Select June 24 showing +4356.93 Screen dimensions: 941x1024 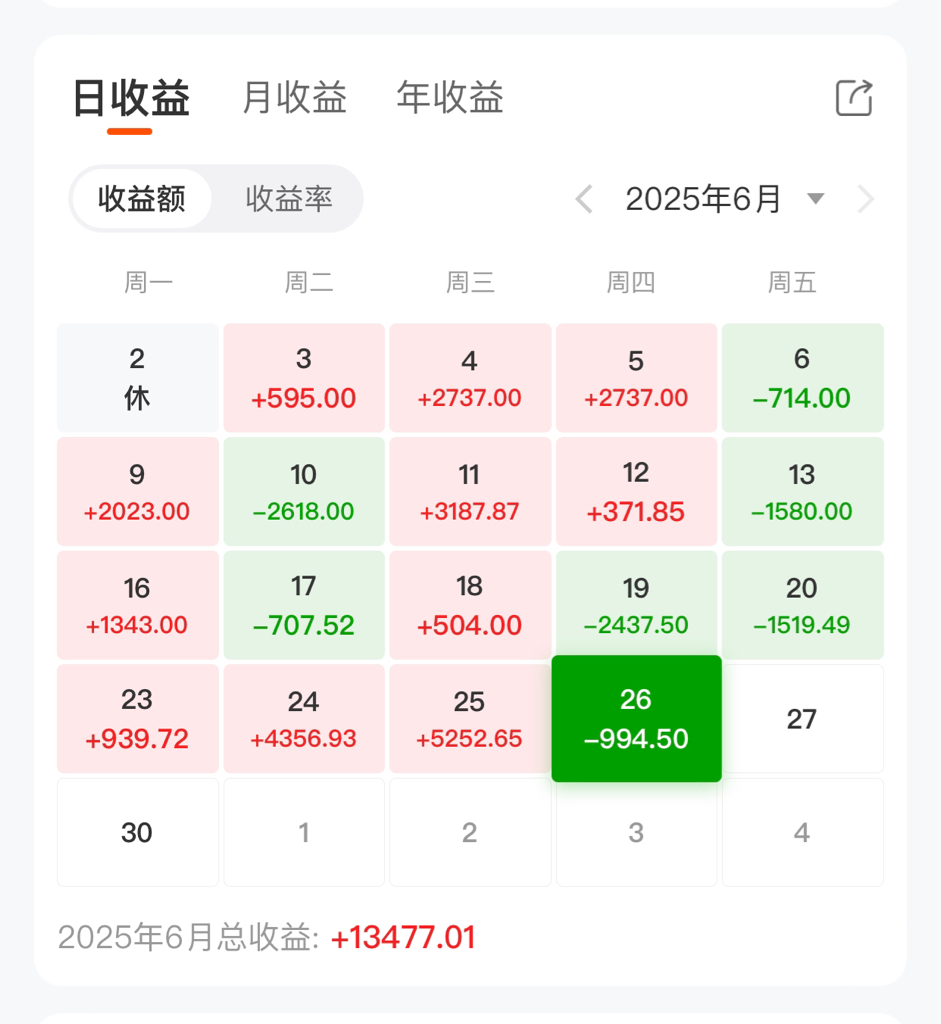[x=304, y=719]
